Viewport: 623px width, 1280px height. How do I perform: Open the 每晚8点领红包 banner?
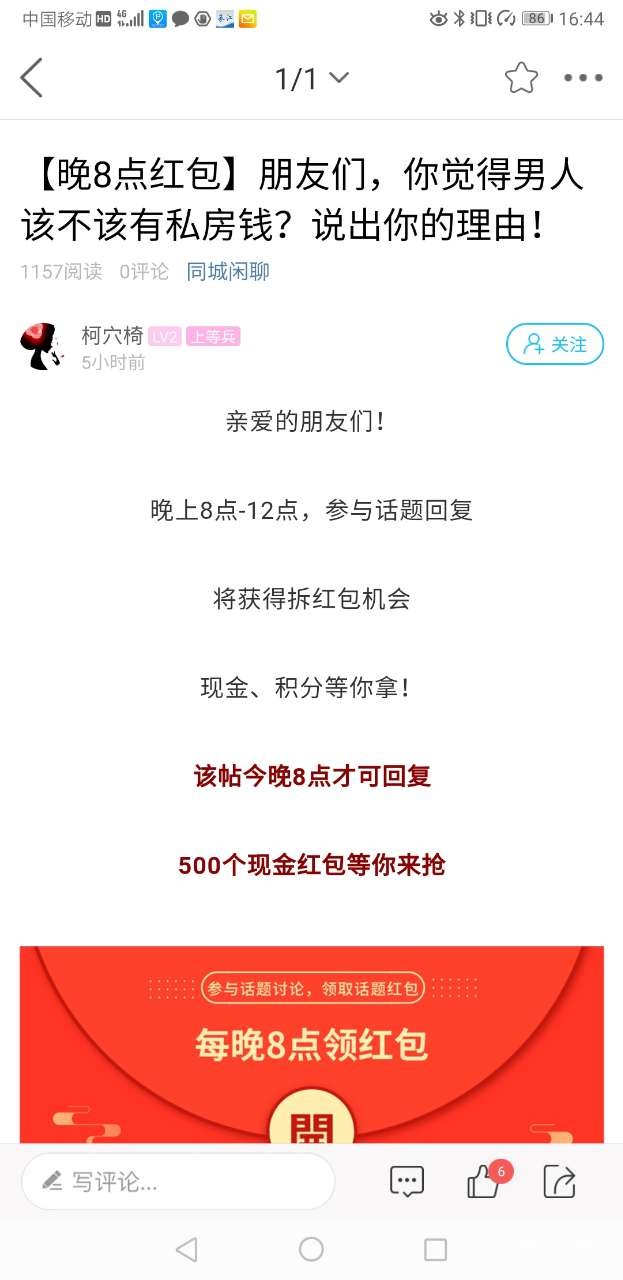[x=311, y=1044]
